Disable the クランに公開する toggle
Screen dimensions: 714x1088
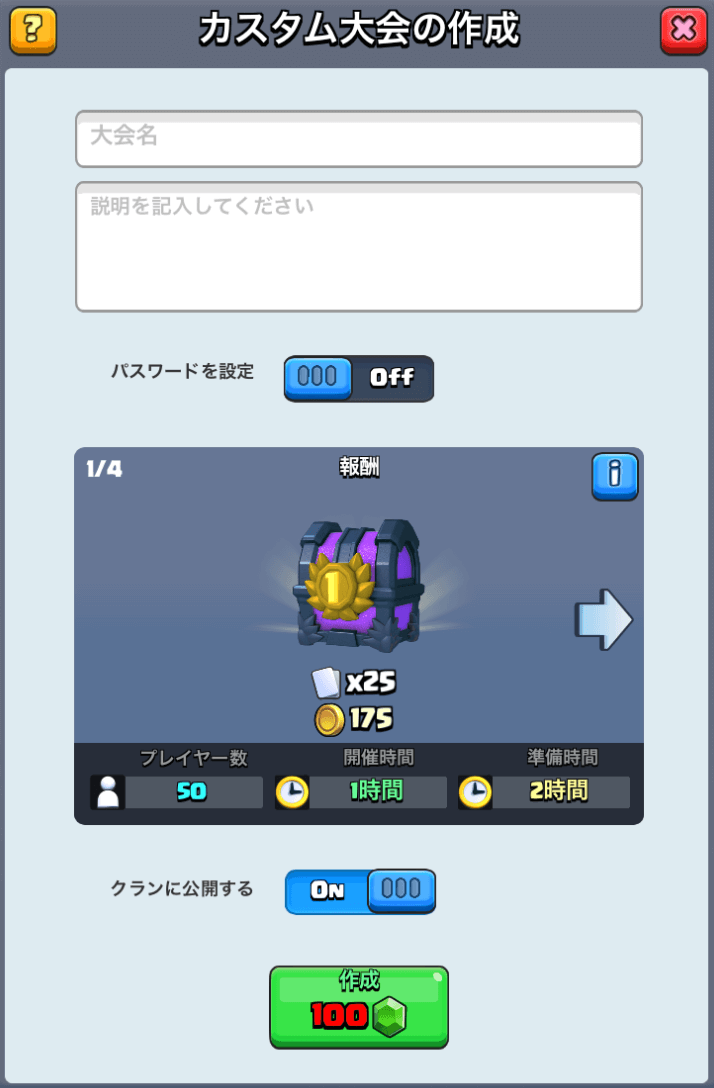pos(361,891)
